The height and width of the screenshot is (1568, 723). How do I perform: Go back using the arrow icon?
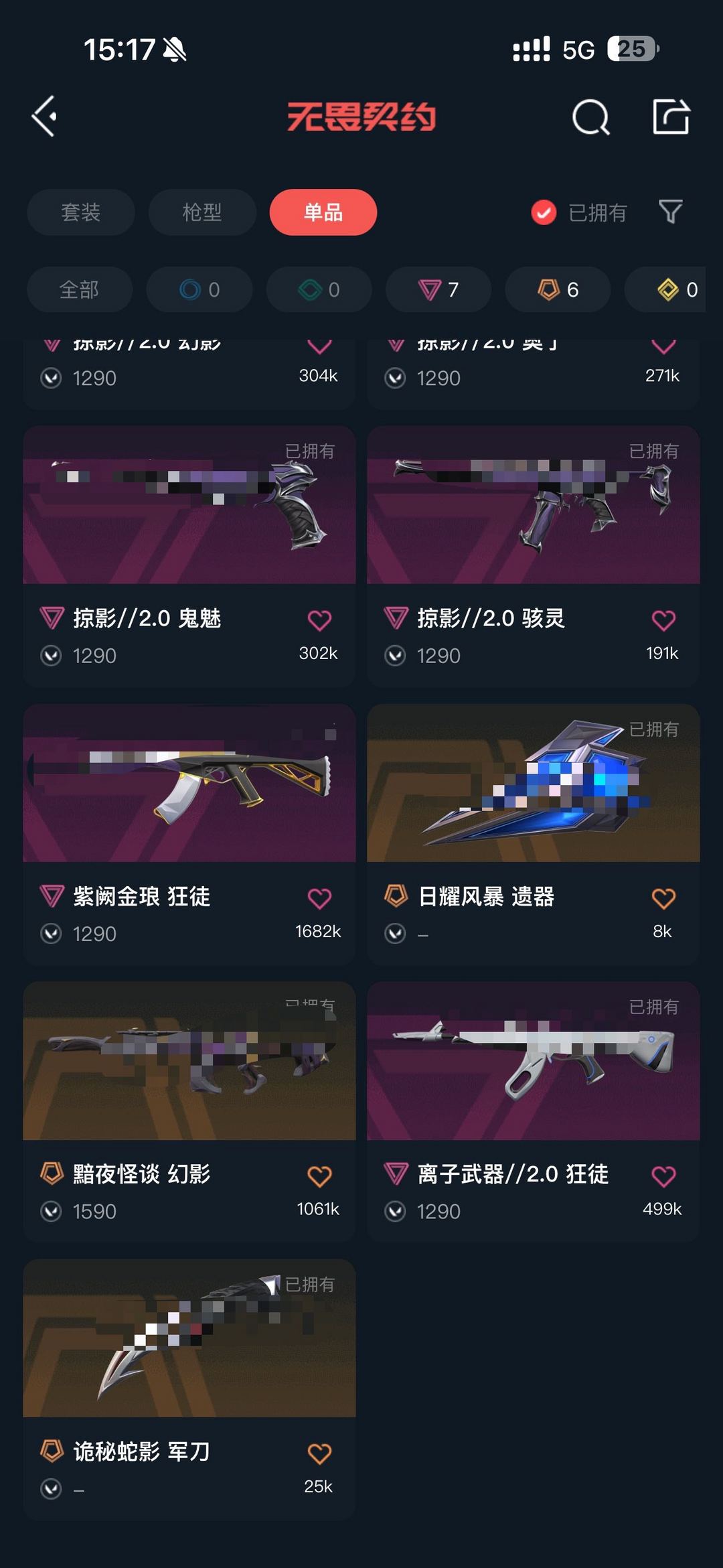click(x=44, y=117)
